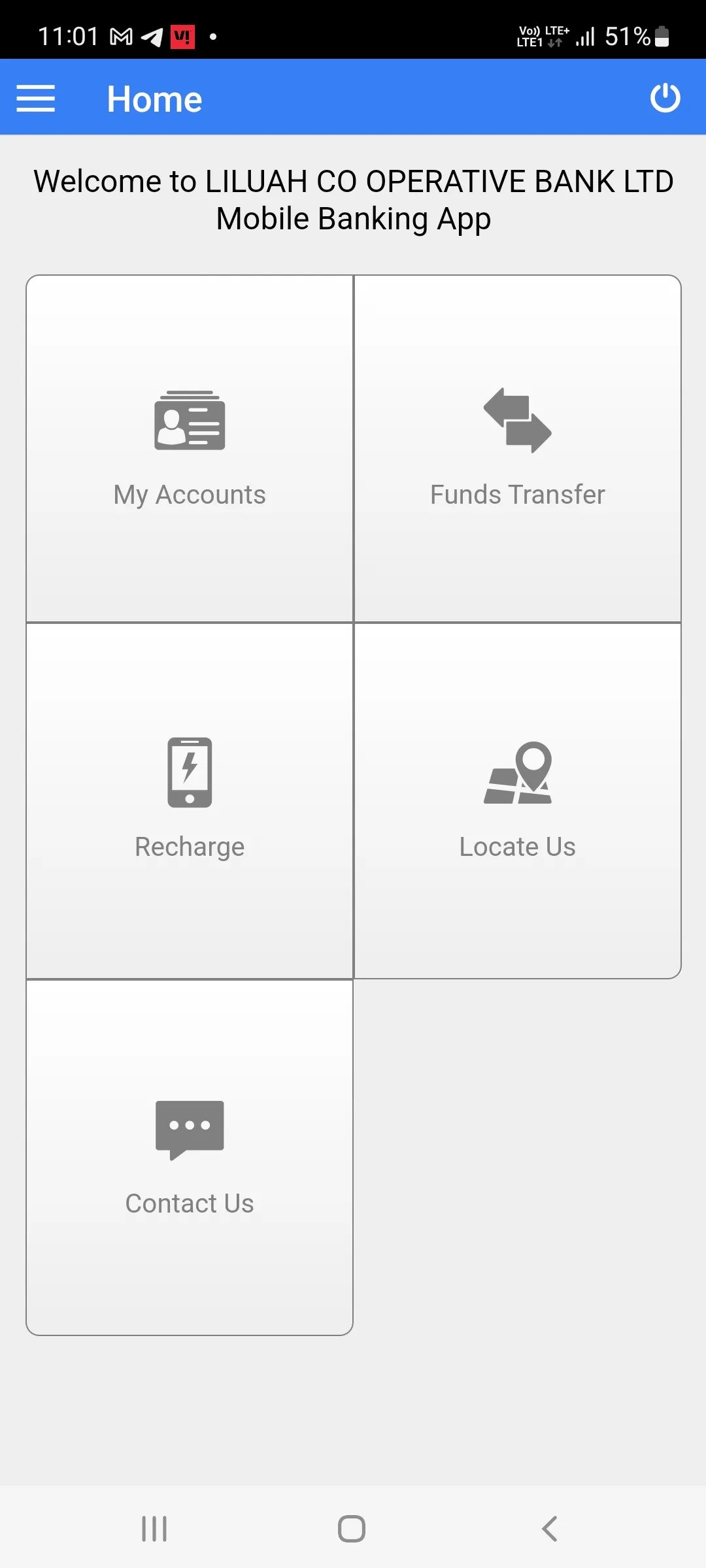
Task: Open the system recent apps button
Action: pos(154,1529)
